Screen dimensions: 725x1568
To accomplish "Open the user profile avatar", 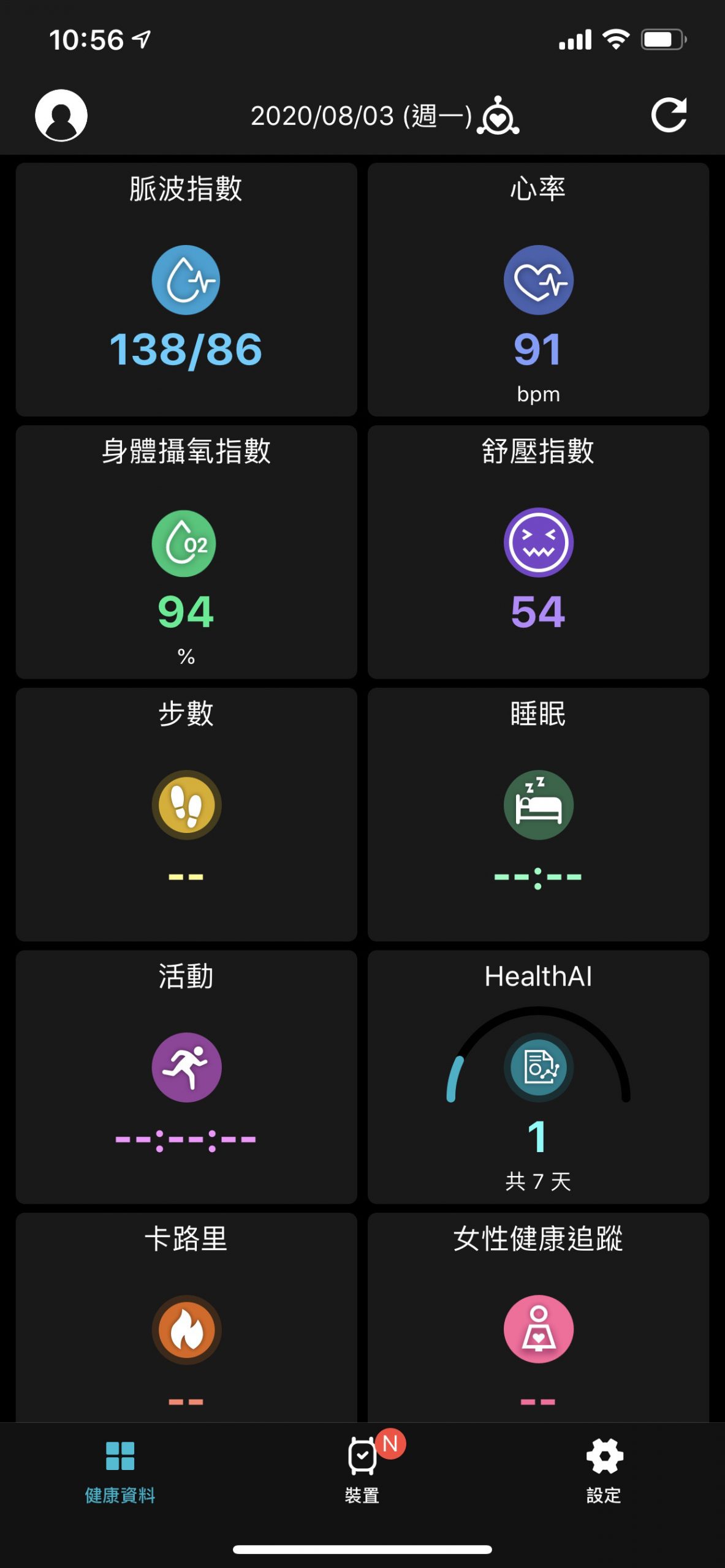I will pos(61,115).
